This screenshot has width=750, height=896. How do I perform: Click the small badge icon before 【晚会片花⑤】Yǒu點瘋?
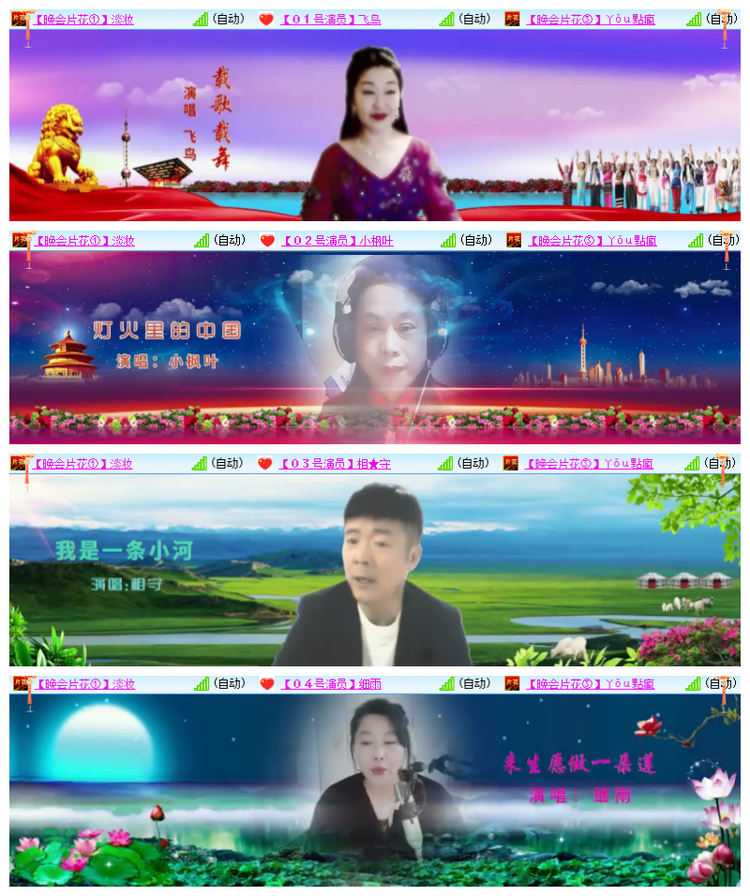pyautogui.click(x=512, y=17)
